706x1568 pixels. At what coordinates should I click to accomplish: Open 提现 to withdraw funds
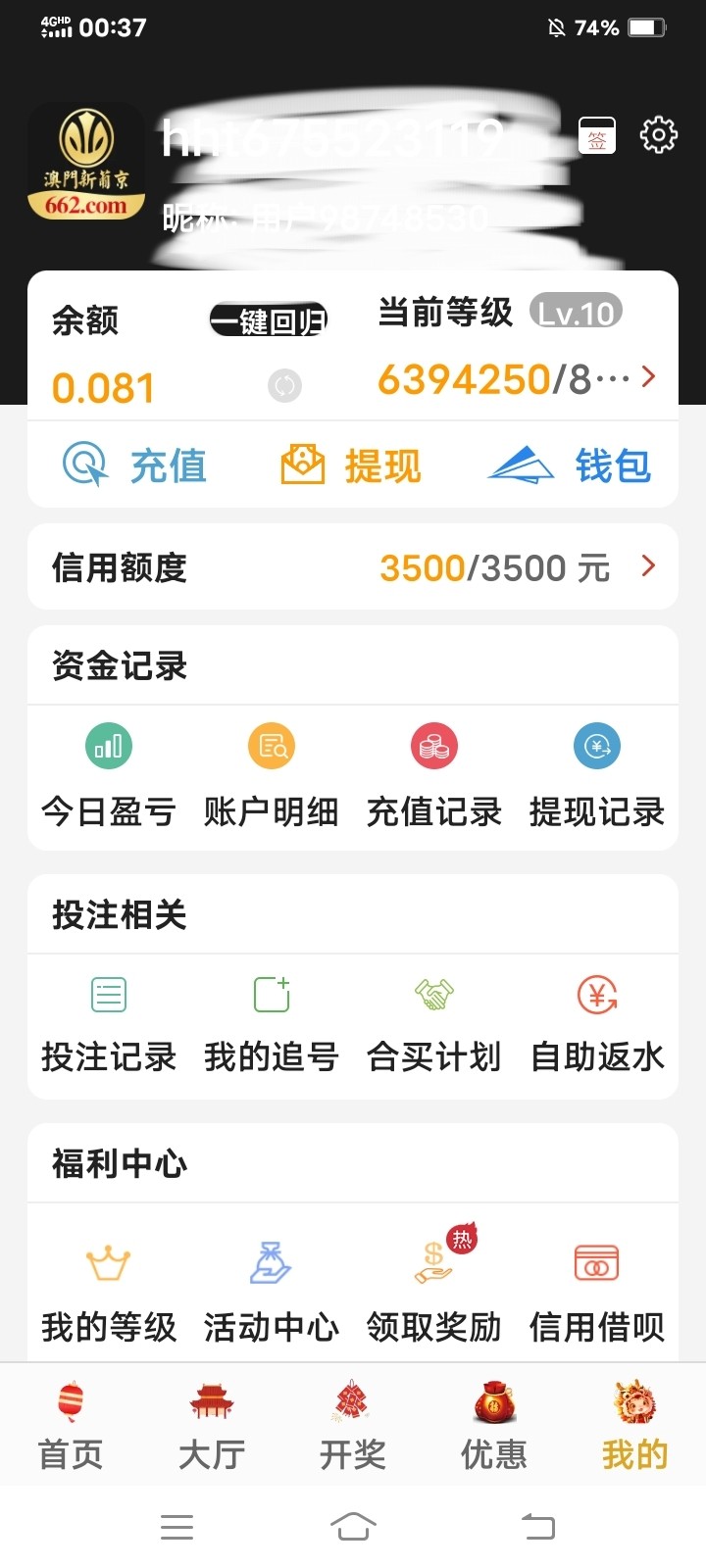(x=352, y=465)
